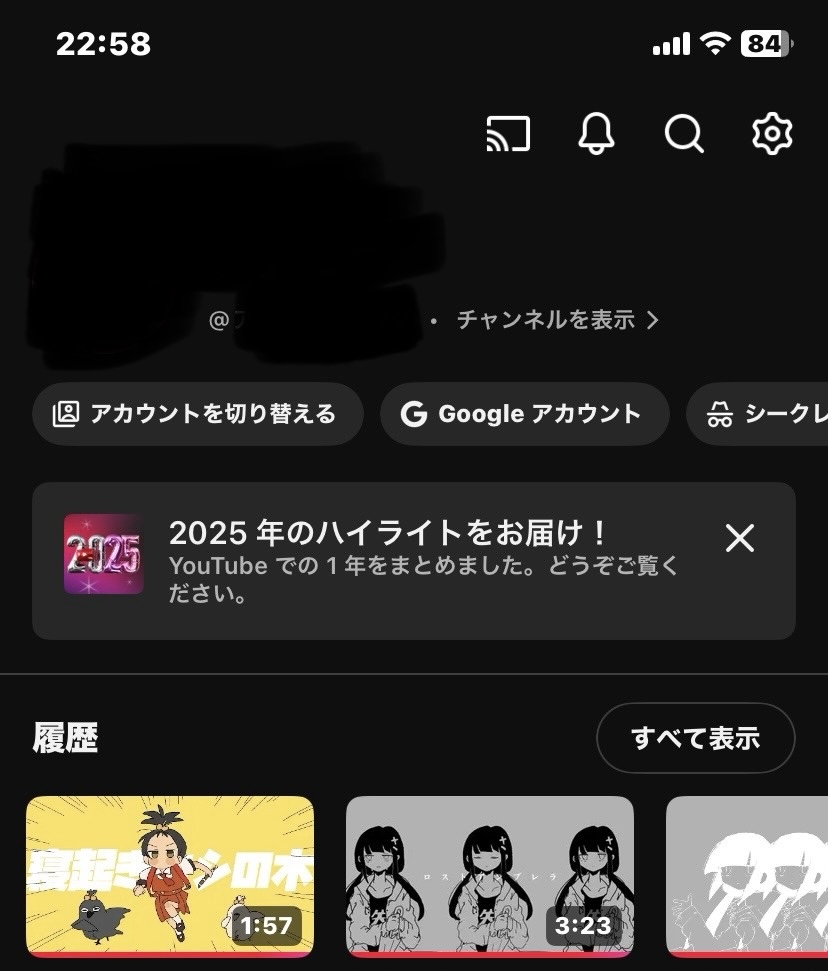Open the white-silhouette history video thumbnail
The image size is (828, 971).
pos(746,876)
